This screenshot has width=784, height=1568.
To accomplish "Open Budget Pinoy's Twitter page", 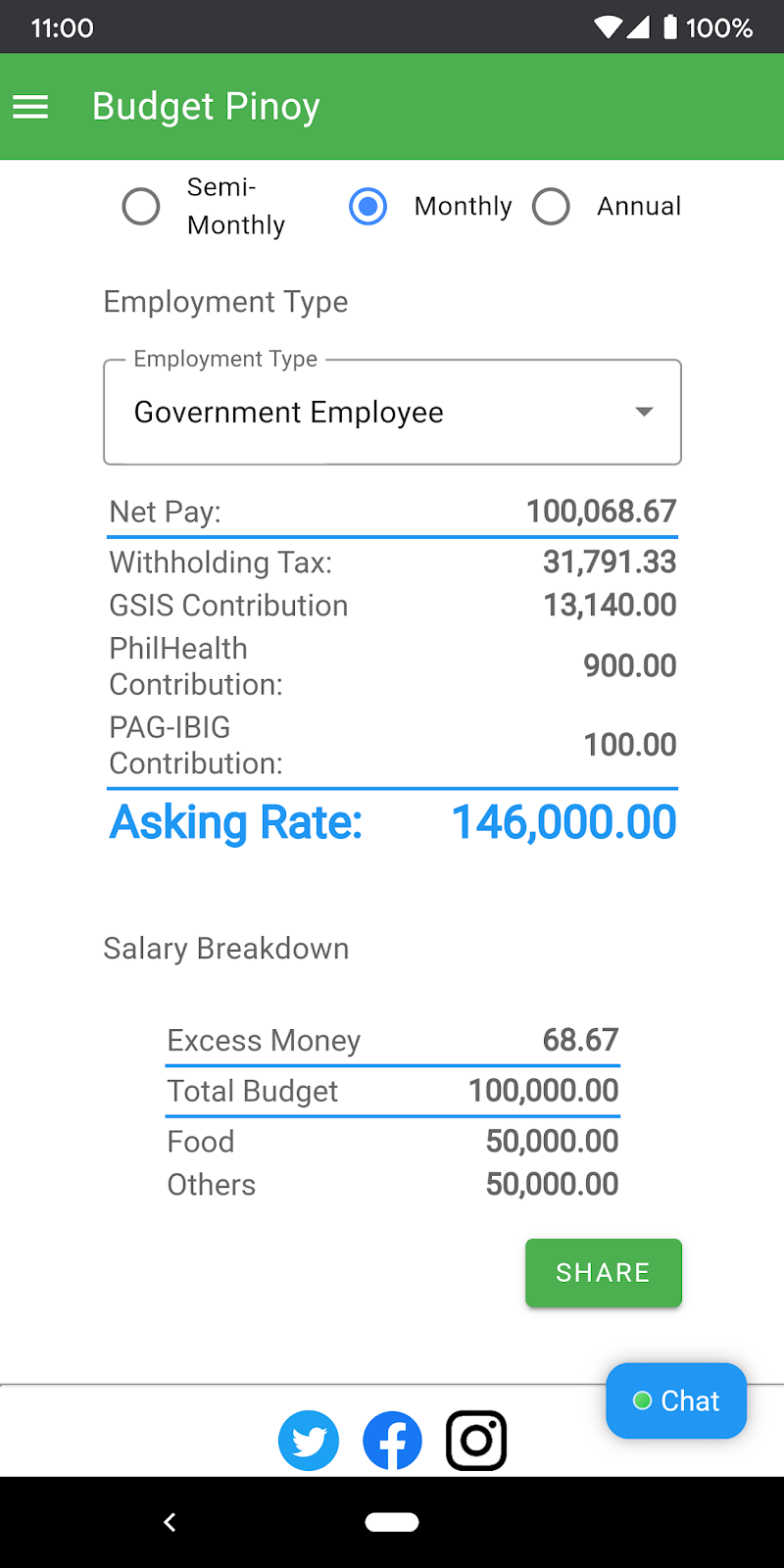I will [x=309, y=1440].
